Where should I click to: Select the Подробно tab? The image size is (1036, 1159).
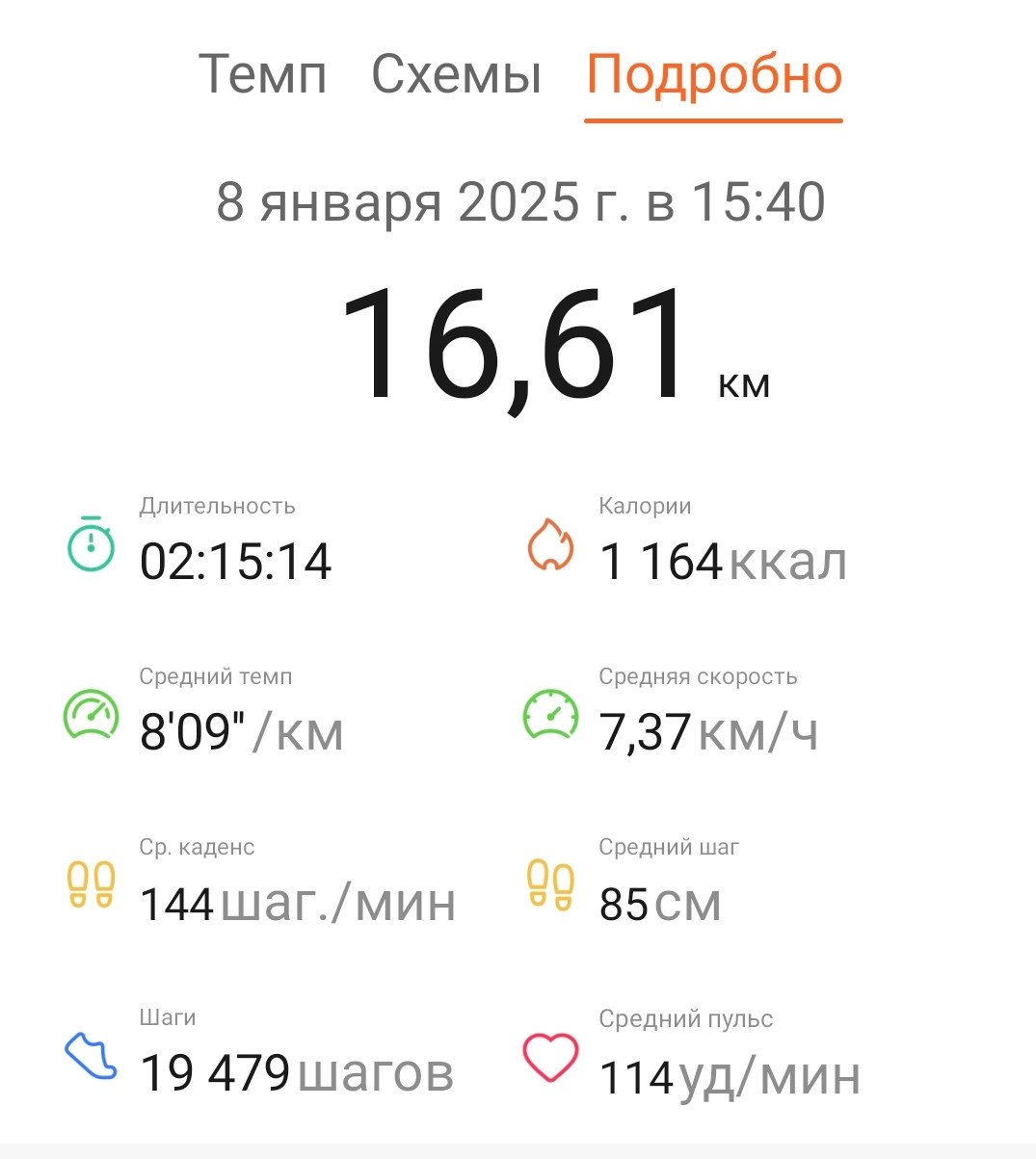pos(714,76)
